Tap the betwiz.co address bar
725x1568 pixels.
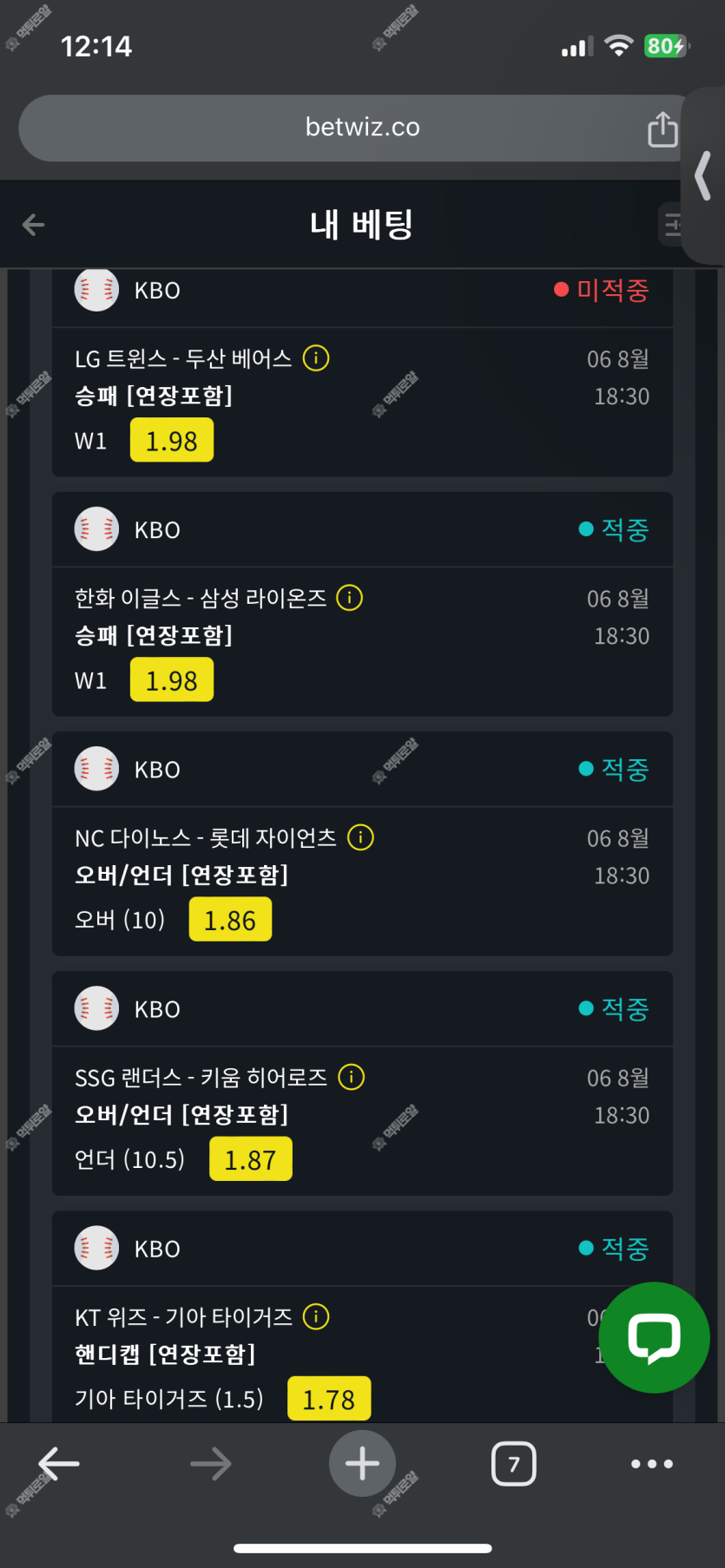tap(361, 128)
